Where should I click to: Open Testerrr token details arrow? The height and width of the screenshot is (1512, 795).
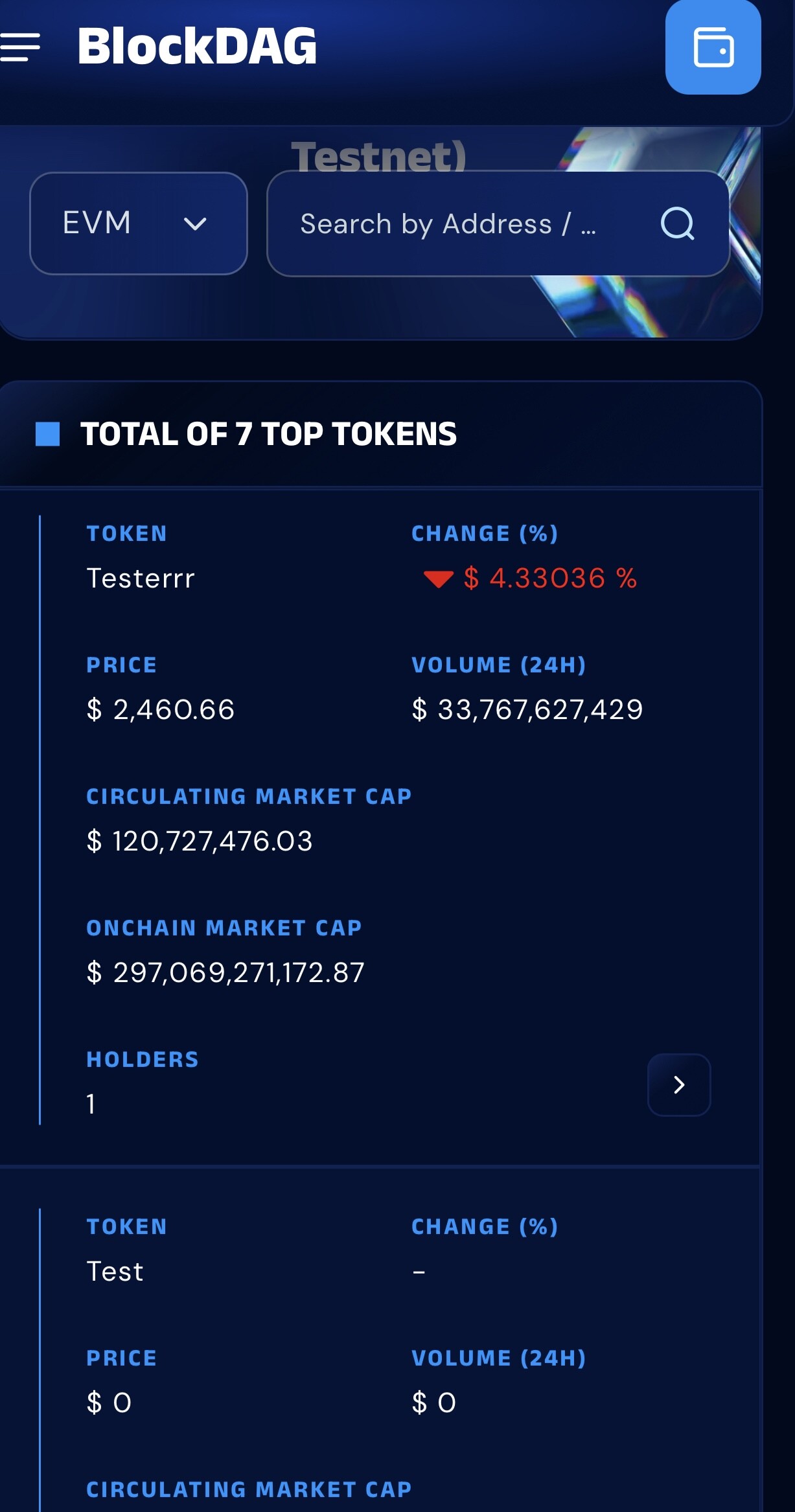tap(678, 1084)
